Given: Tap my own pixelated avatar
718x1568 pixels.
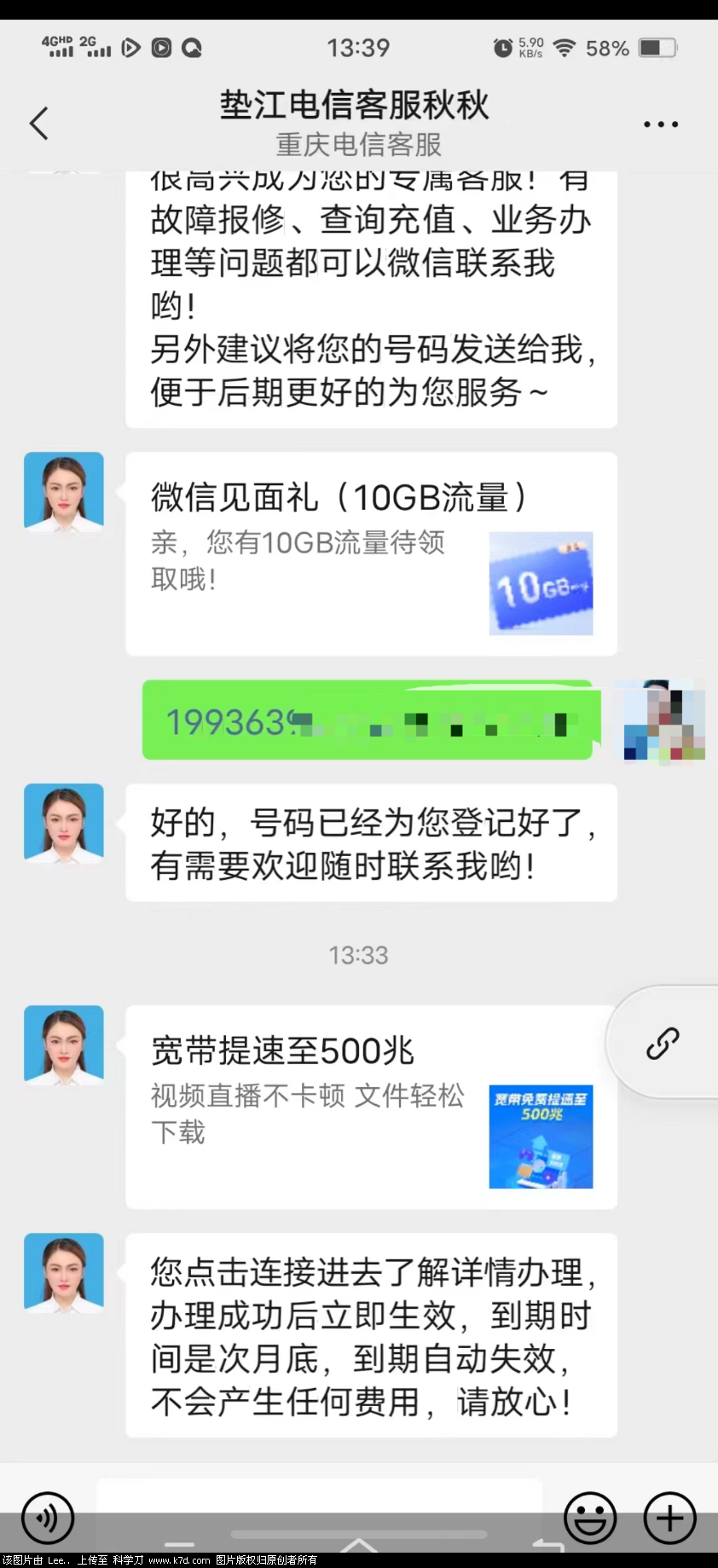Looking at the screenshot, I should pyautogui.click(x=660, y=720).
